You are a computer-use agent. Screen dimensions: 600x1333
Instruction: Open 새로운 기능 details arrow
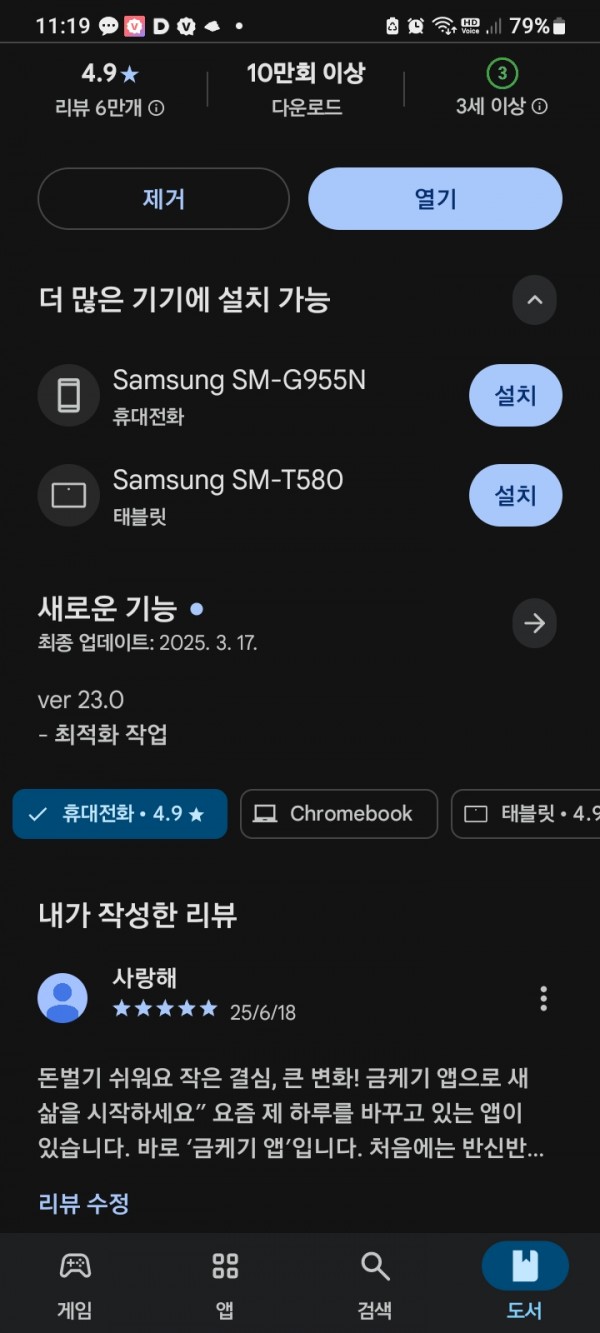point(534,623)
